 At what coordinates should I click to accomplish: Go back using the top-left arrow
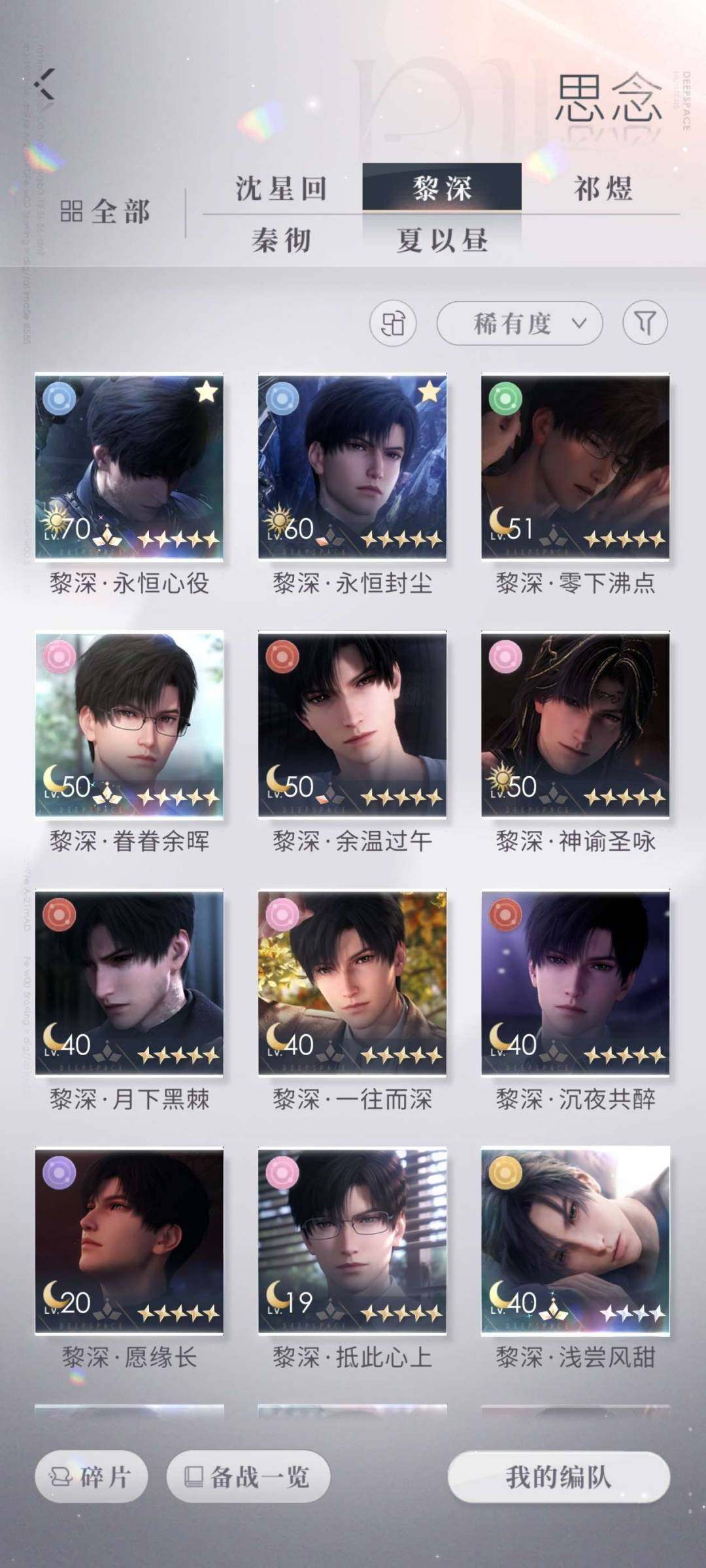click(x=44, y=85)
